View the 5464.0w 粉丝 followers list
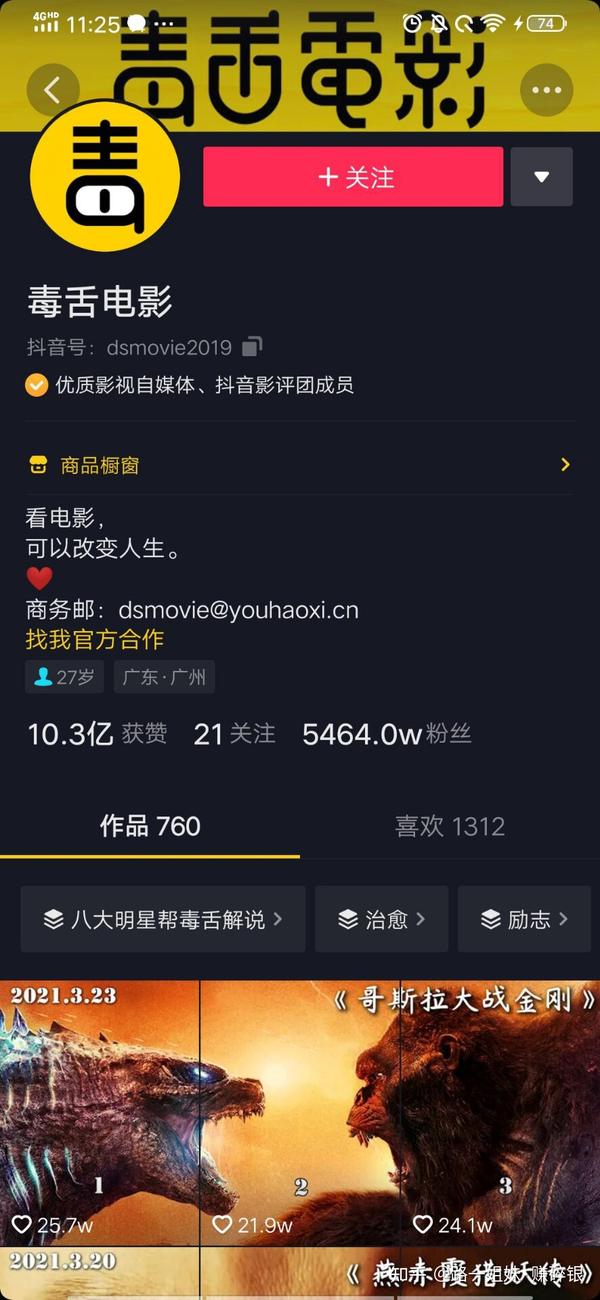The height and width of the screenshot is (1300, 600). tap(386, 734)
